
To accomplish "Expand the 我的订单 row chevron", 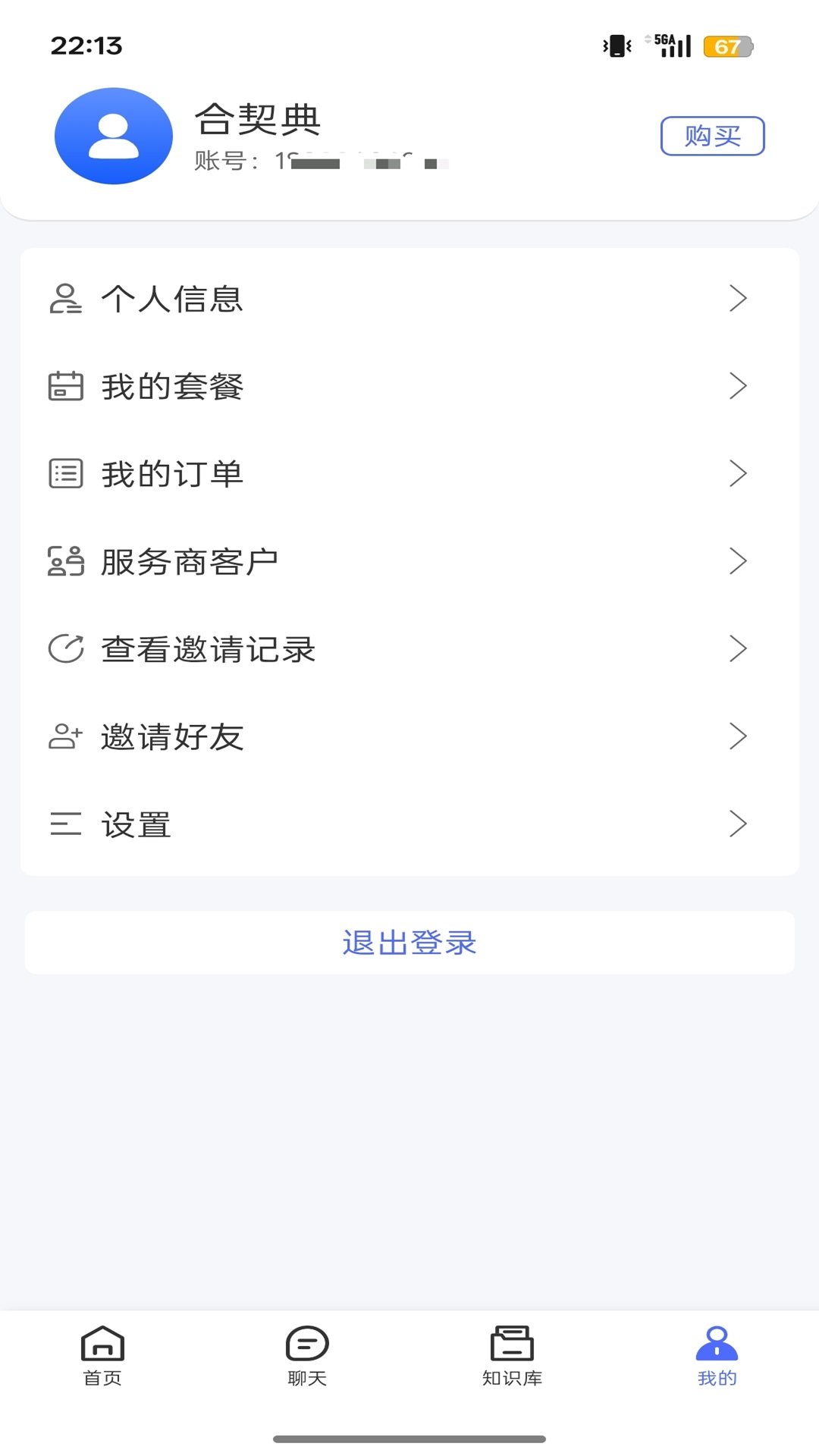I will 738,474.
